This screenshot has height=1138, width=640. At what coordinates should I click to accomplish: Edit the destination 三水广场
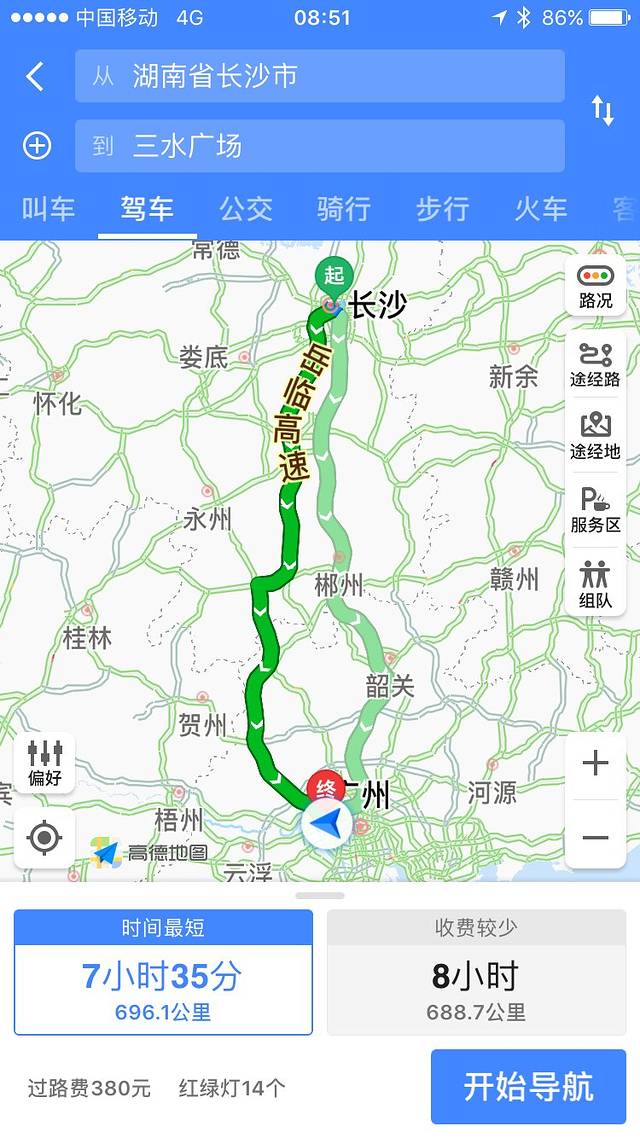point(320,146)
